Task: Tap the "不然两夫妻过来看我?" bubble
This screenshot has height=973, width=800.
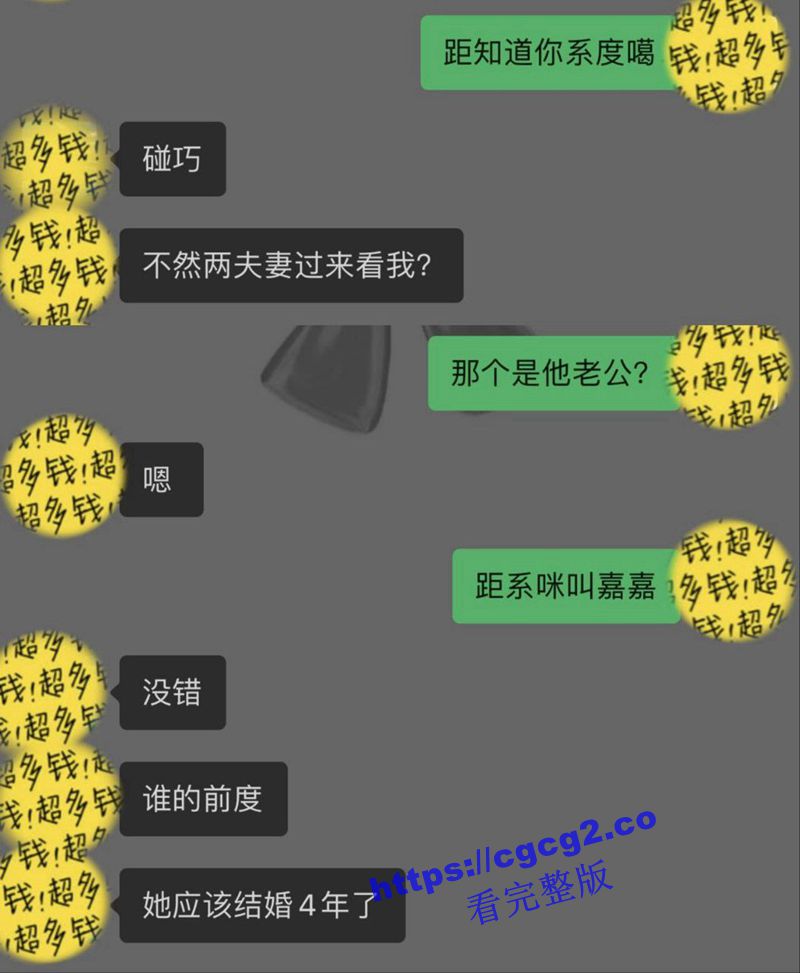Action: 290,266
